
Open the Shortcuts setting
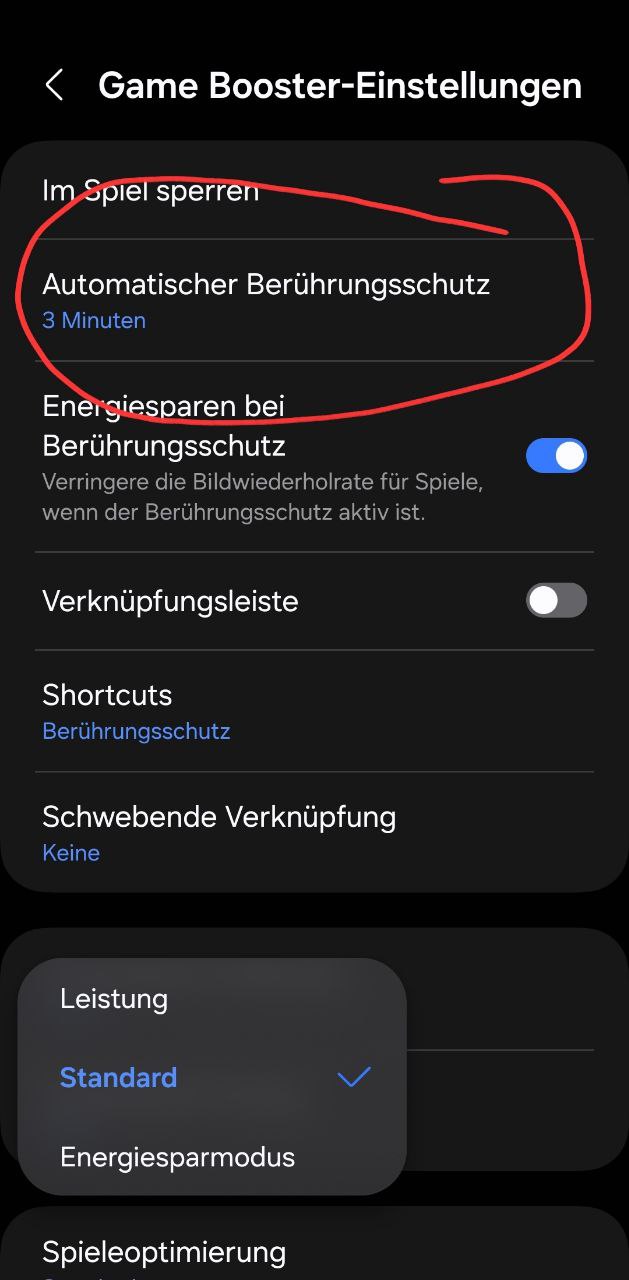point(136,711)
